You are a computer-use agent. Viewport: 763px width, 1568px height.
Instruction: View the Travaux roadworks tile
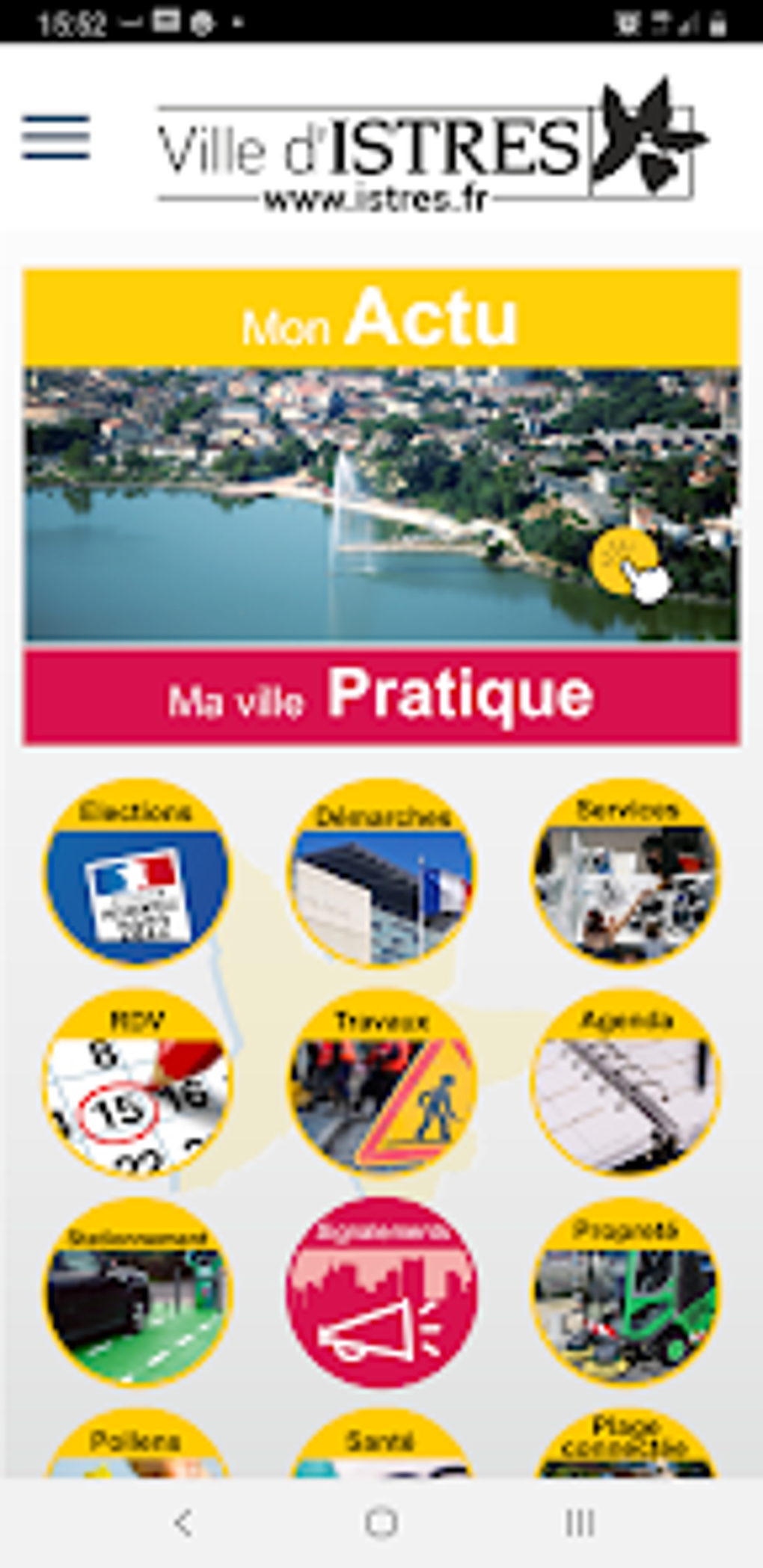pos(381,1083)
